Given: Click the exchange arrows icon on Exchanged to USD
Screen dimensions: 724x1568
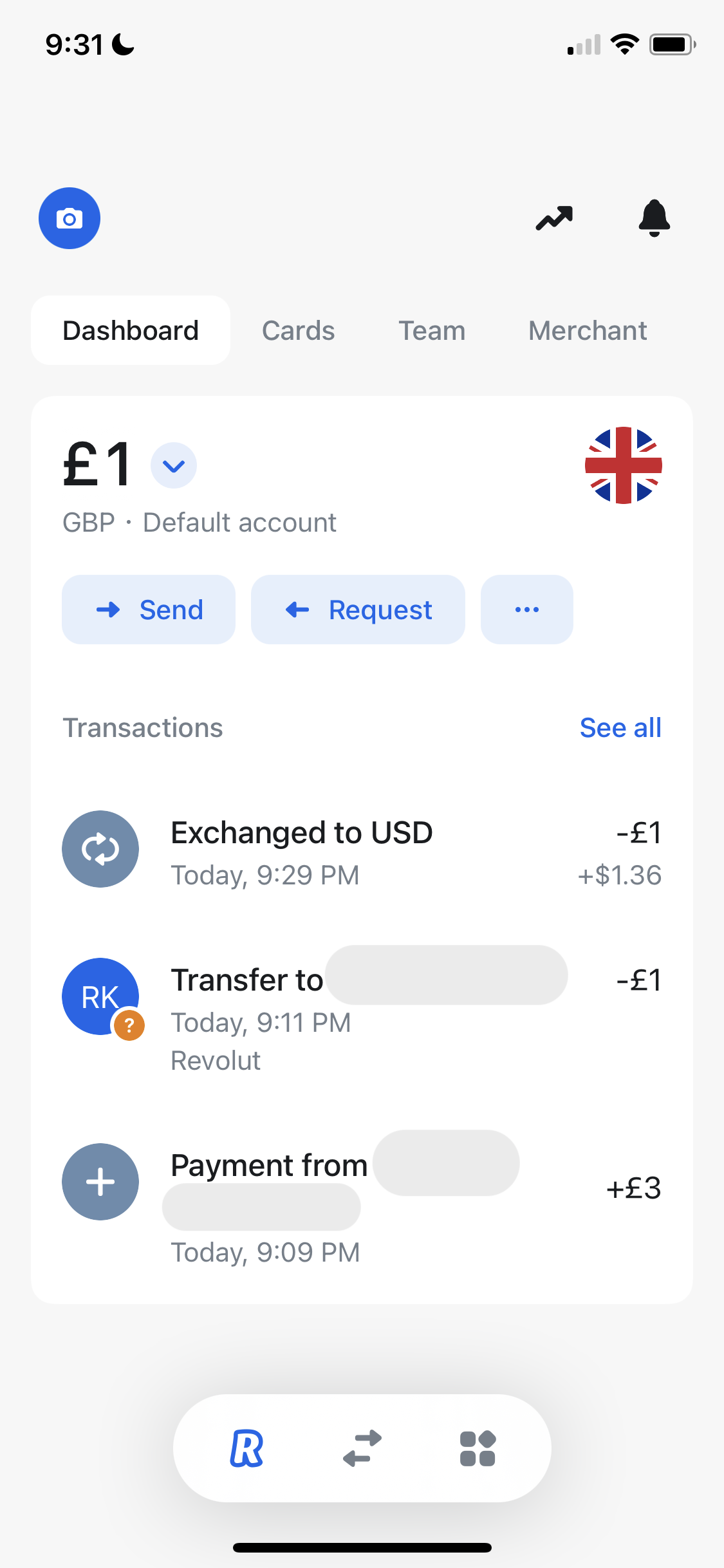Looking at the screenshot, I should [100, 848].
